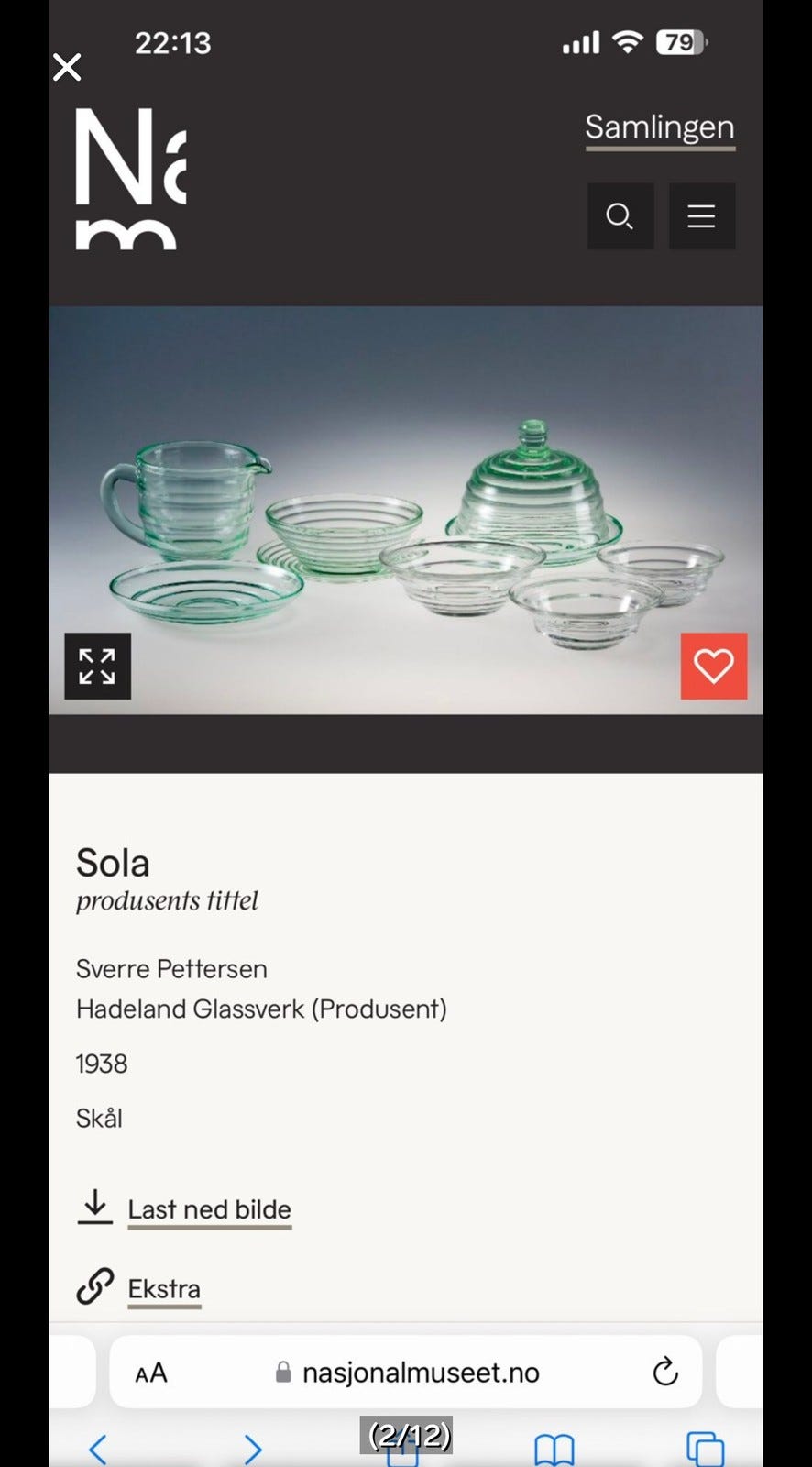812x1467 pixels.
Task: Tap the 2/12 page indicator
Action: click(x=406, y=1435)
